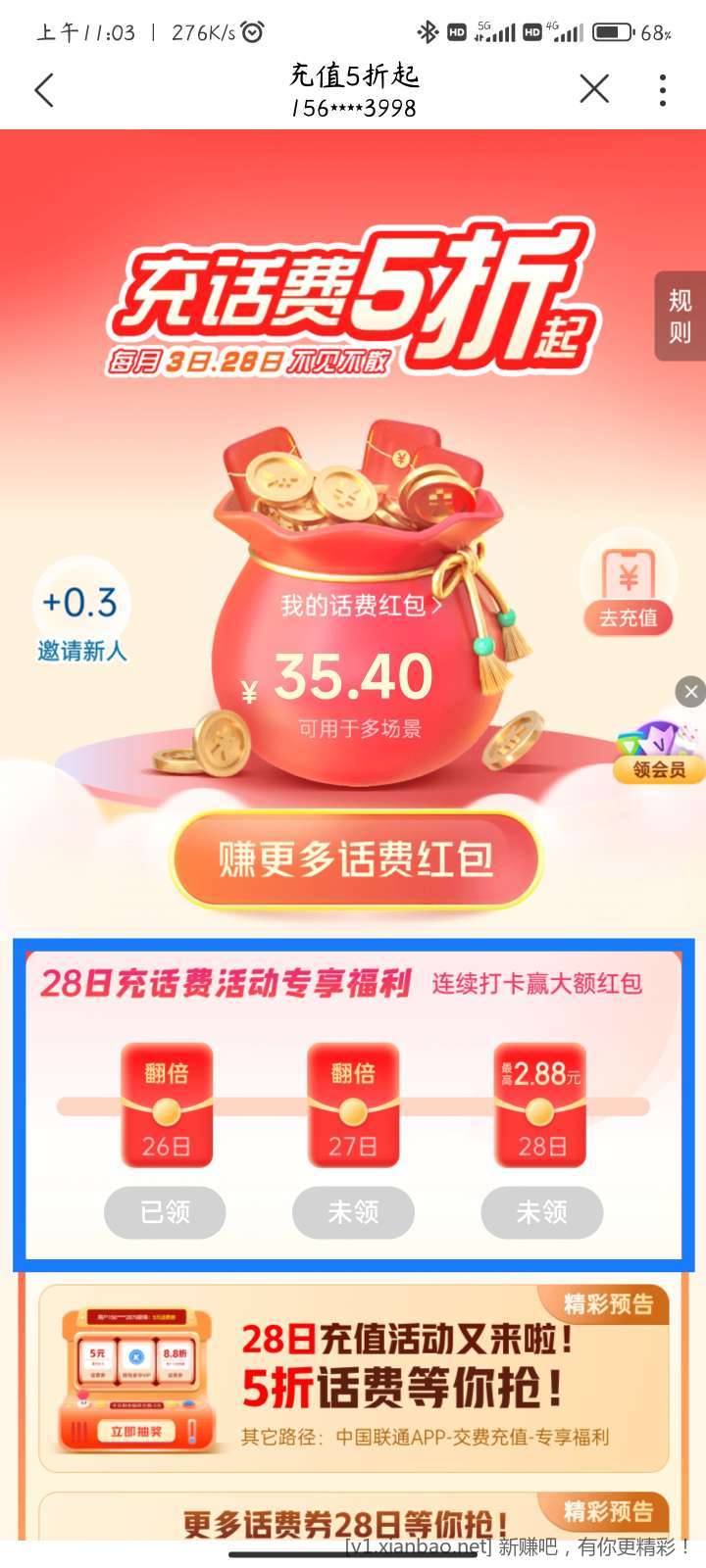This screenshot has height=1568, width=706.
Task: Open the 28日 2.88元 red packet
Action: click(540, 1105)
